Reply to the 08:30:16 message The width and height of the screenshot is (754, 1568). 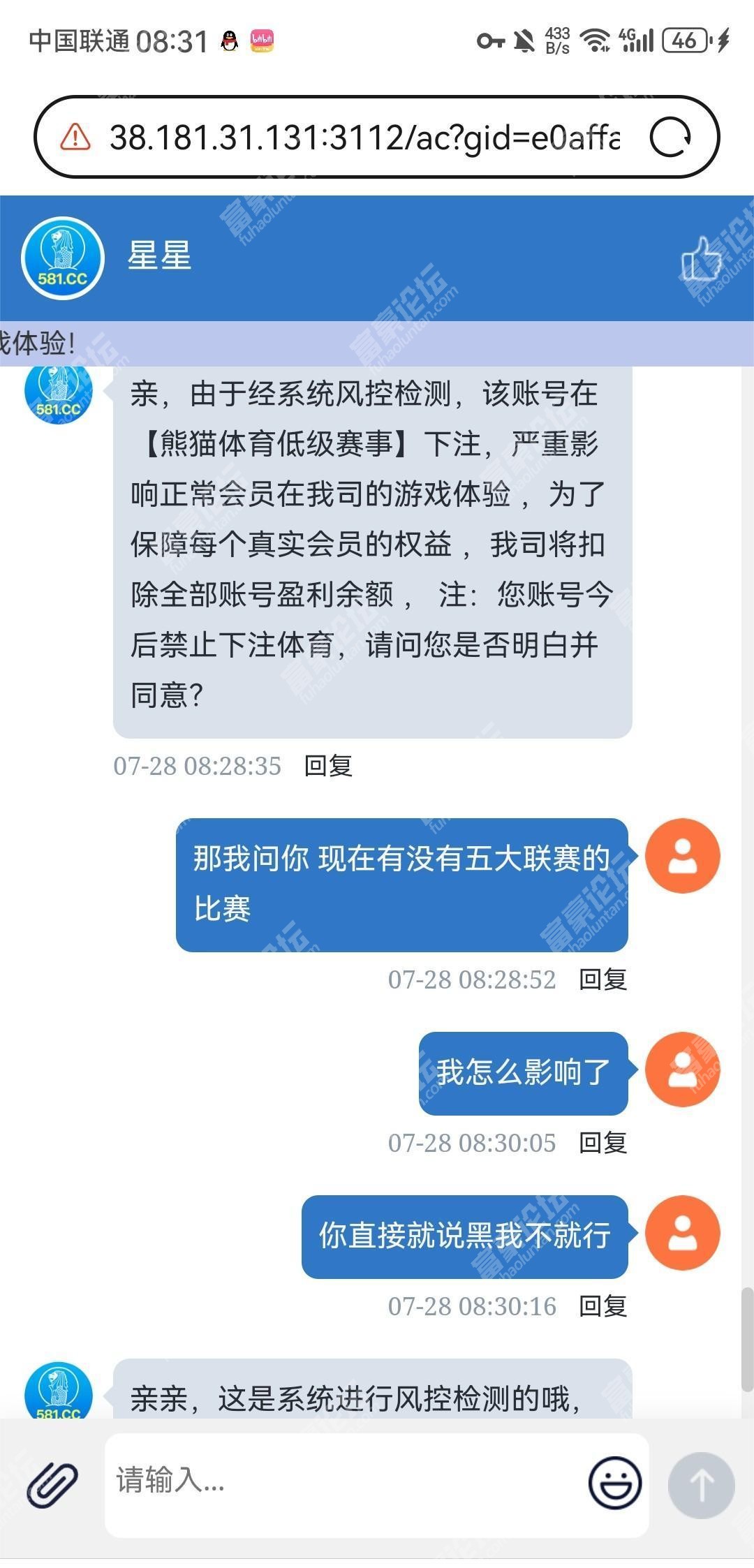pos(603,1306)
